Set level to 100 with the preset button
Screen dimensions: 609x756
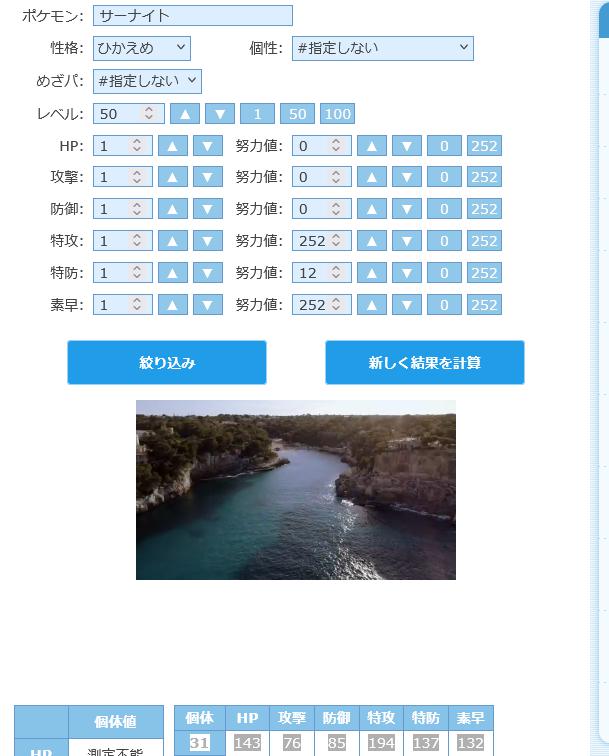[x=338, y=114]
